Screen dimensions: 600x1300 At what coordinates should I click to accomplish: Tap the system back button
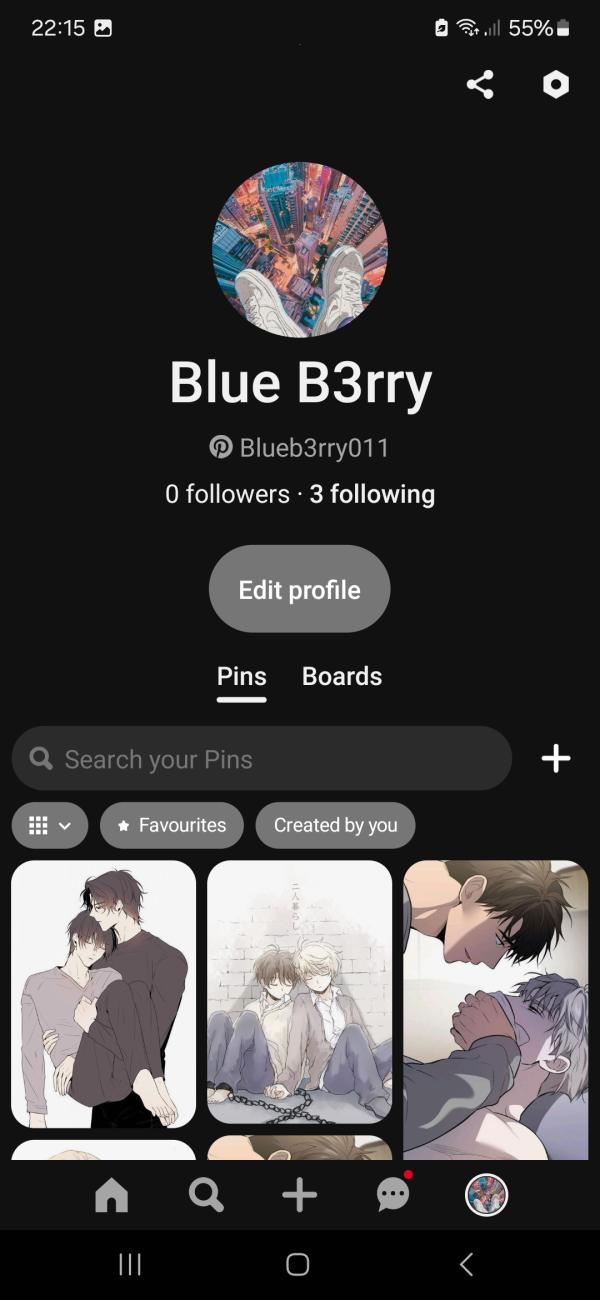pos(466,1264)
